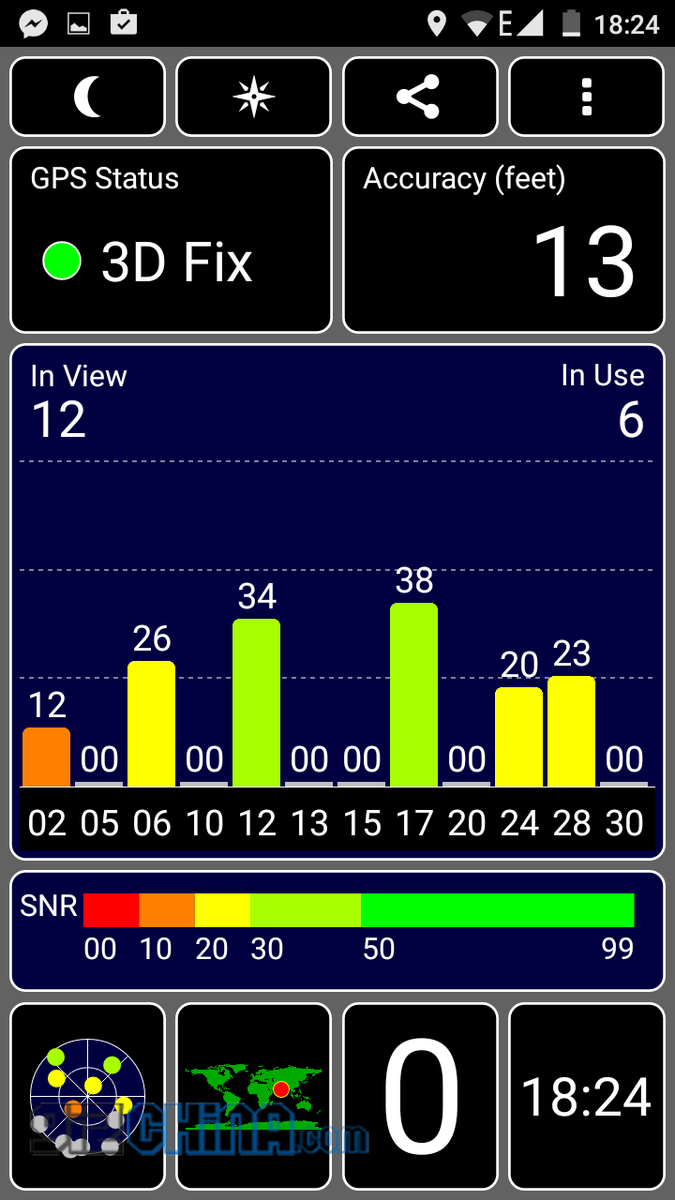Open the compass view
The image size is (675, 1200).
click(254, 97)
